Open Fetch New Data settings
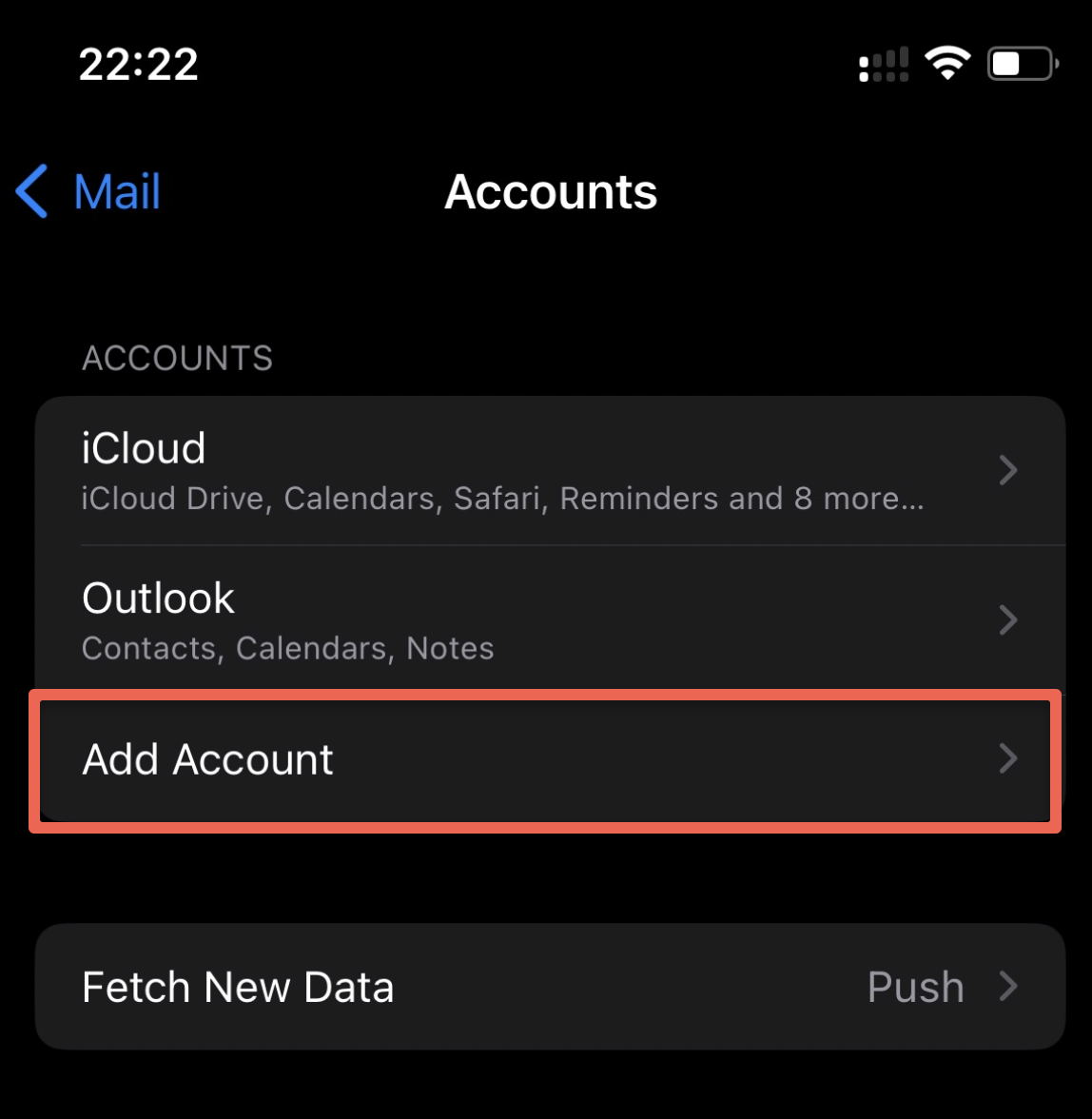The image size is (1092, 1119). 549,987
